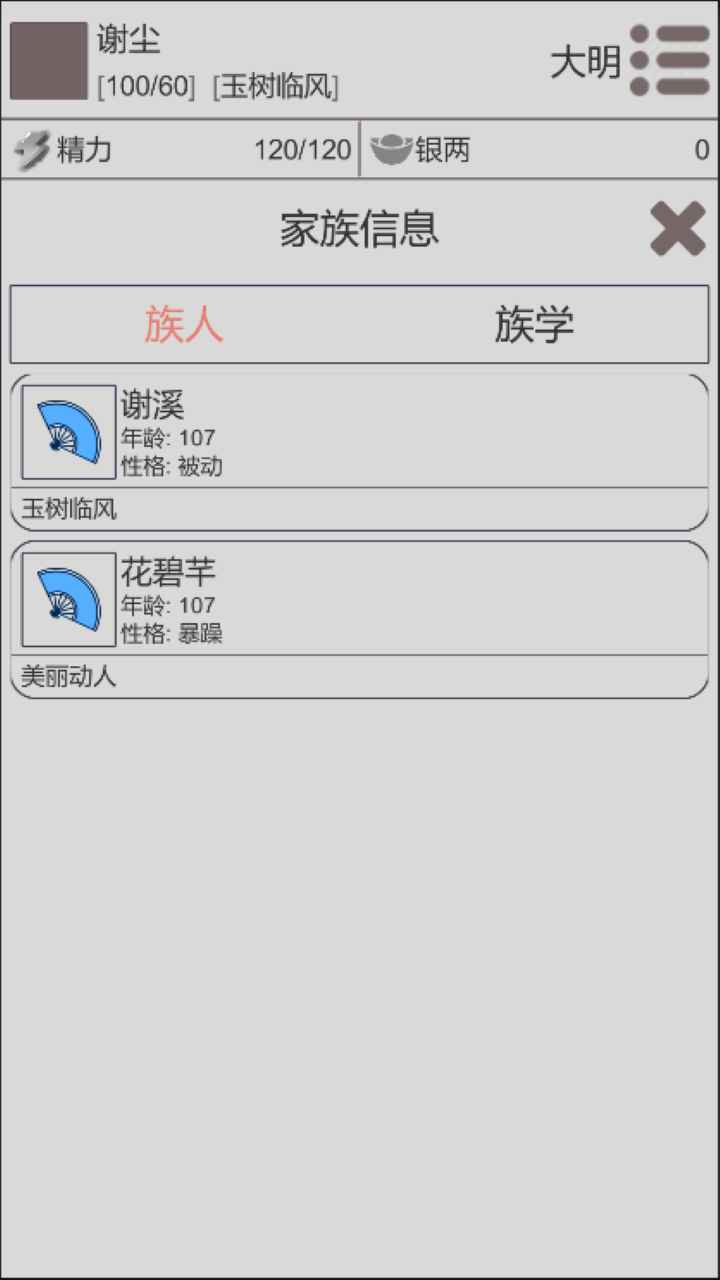Switch to the 族学 tab
Viewport: 720px width, 1280px height.
point(534,325)
